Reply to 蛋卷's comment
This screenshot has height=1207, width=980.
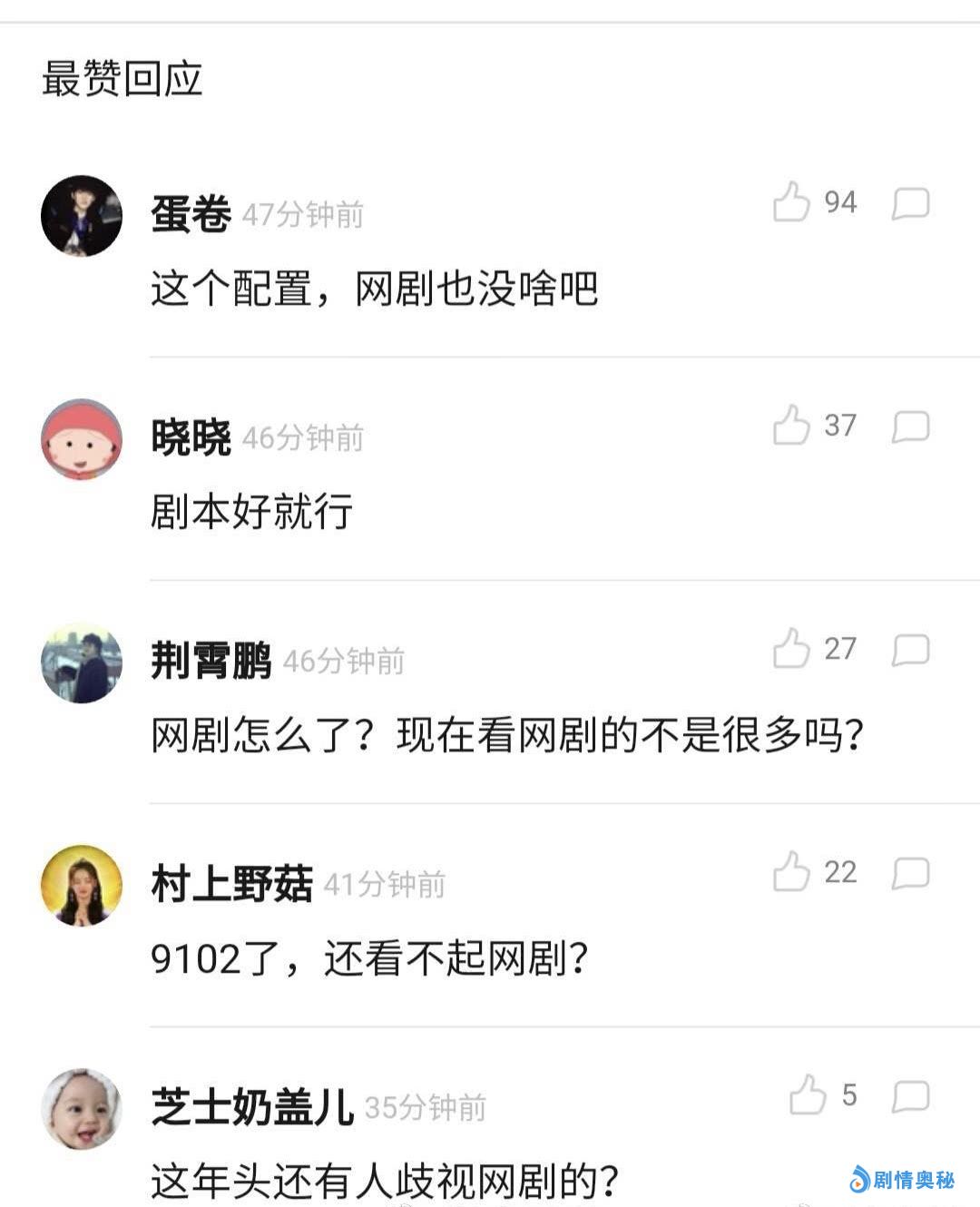(x=910, y=203)
